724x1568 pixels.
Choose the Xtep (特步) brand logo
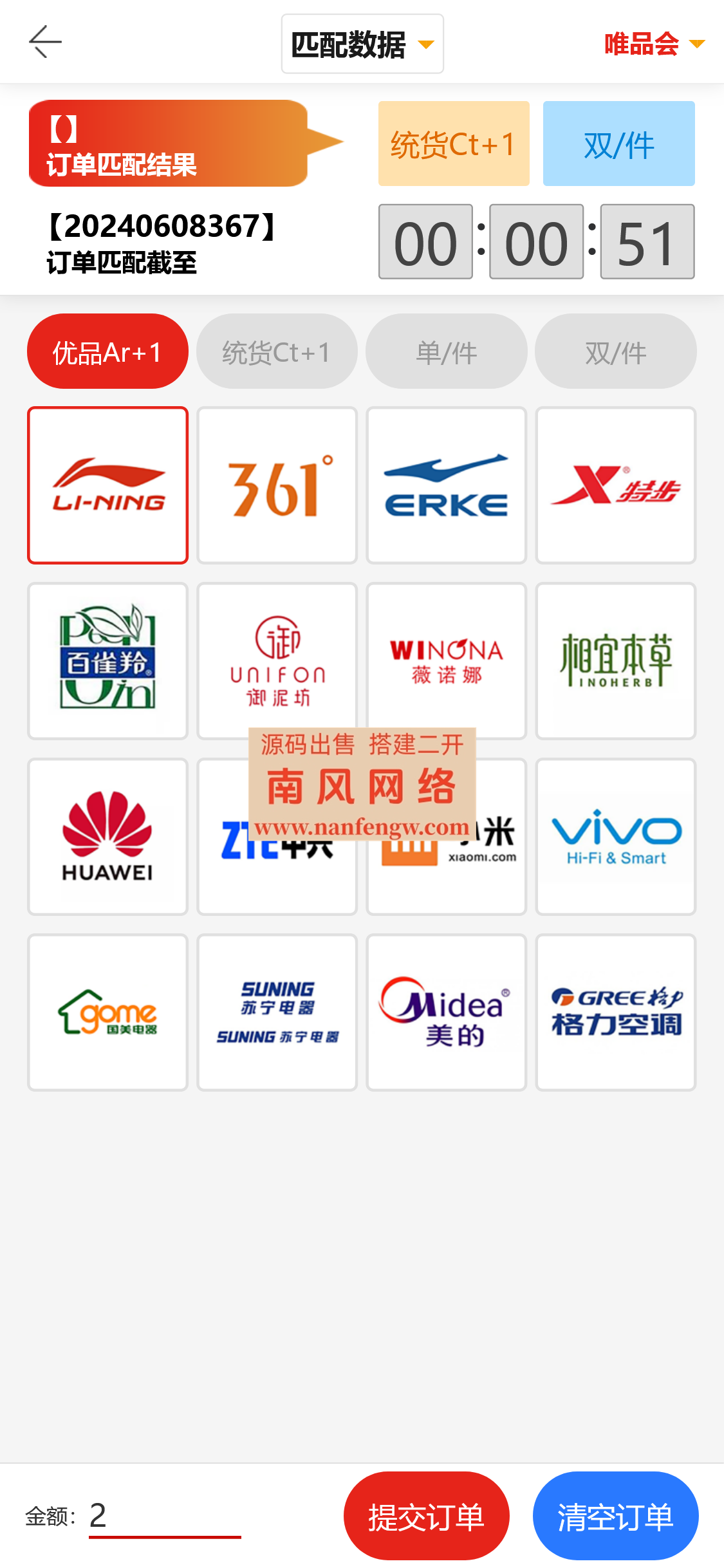(615, 485)
